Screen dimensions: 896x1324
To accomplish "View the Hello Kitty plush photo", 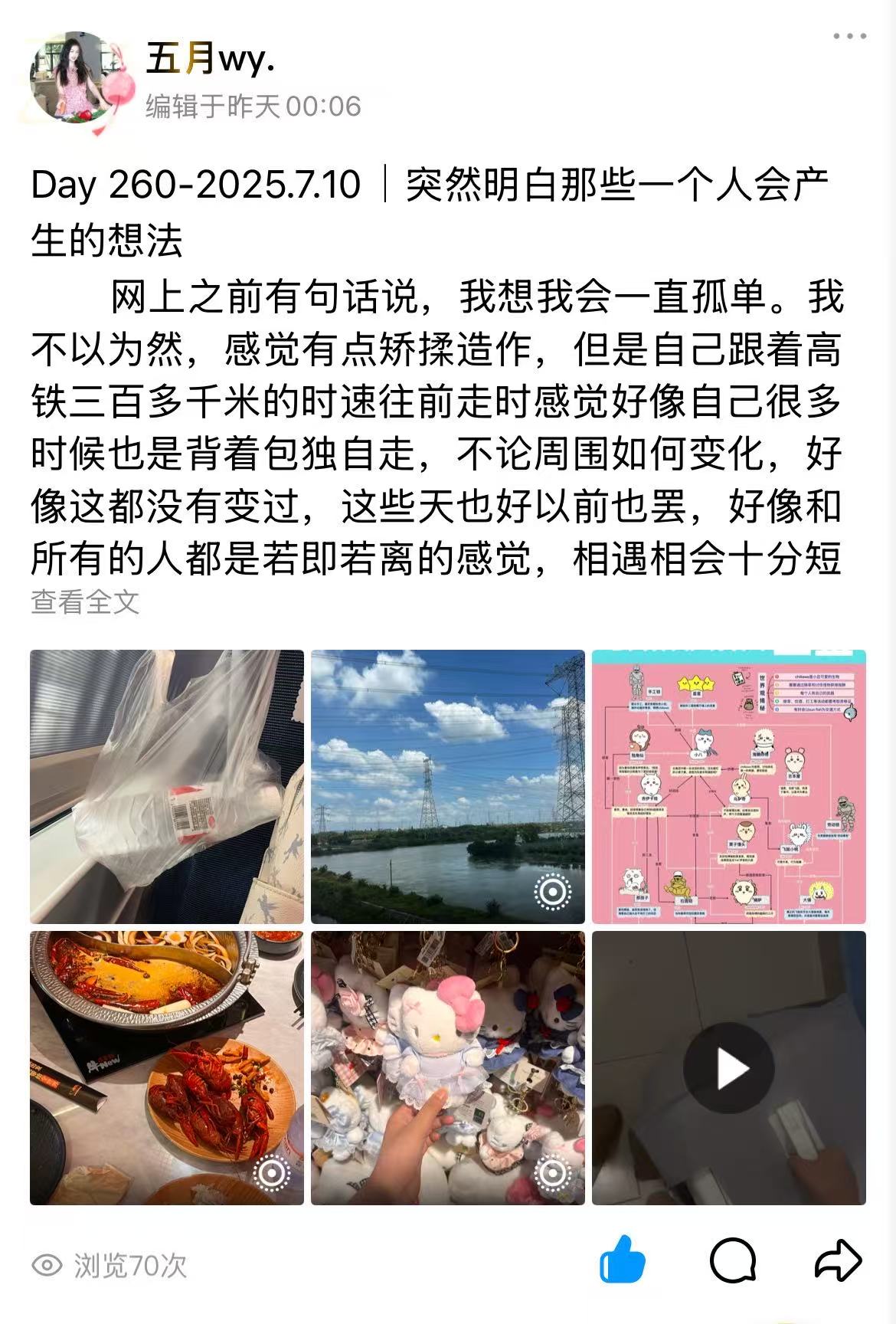I will [x=447, y=1067].
